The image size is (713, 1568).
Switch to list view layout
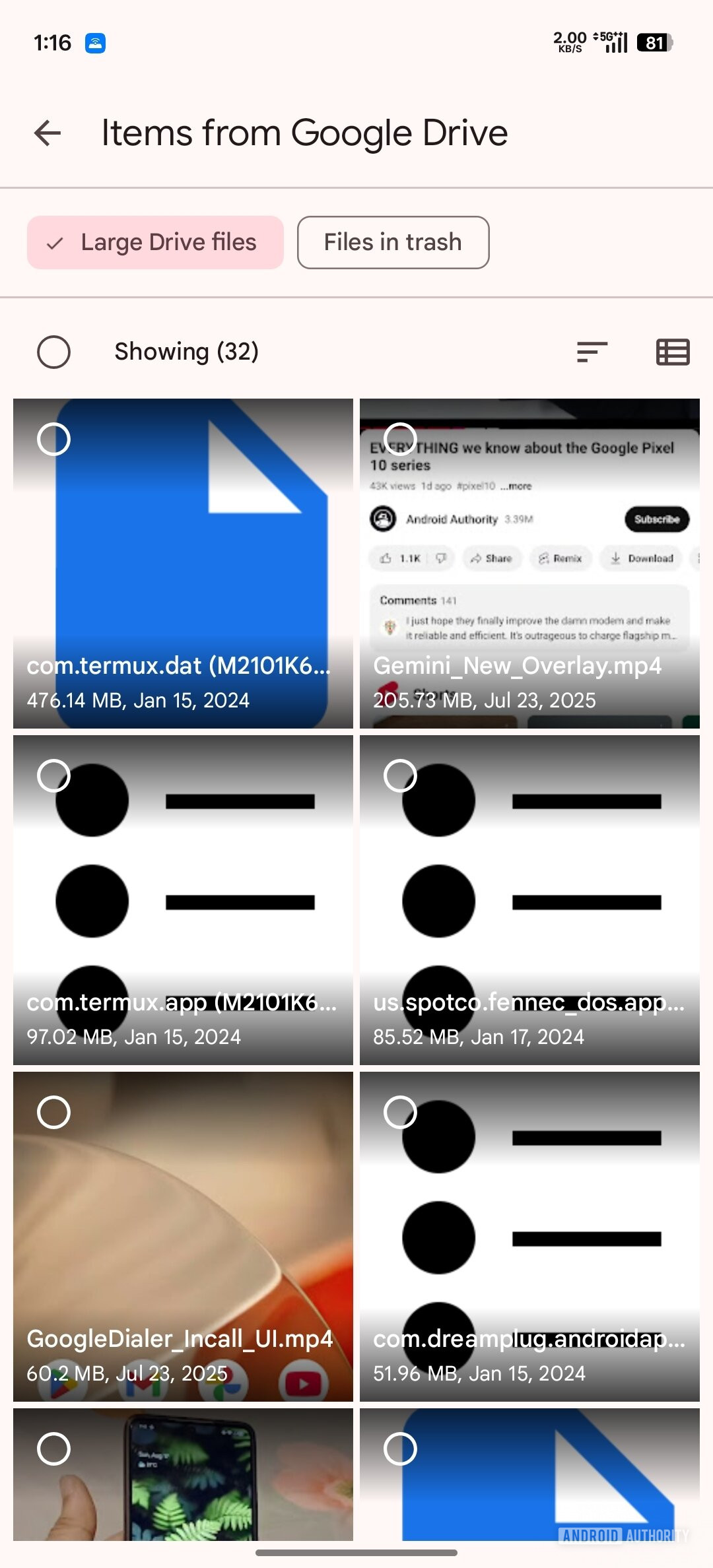pos(673,352)
